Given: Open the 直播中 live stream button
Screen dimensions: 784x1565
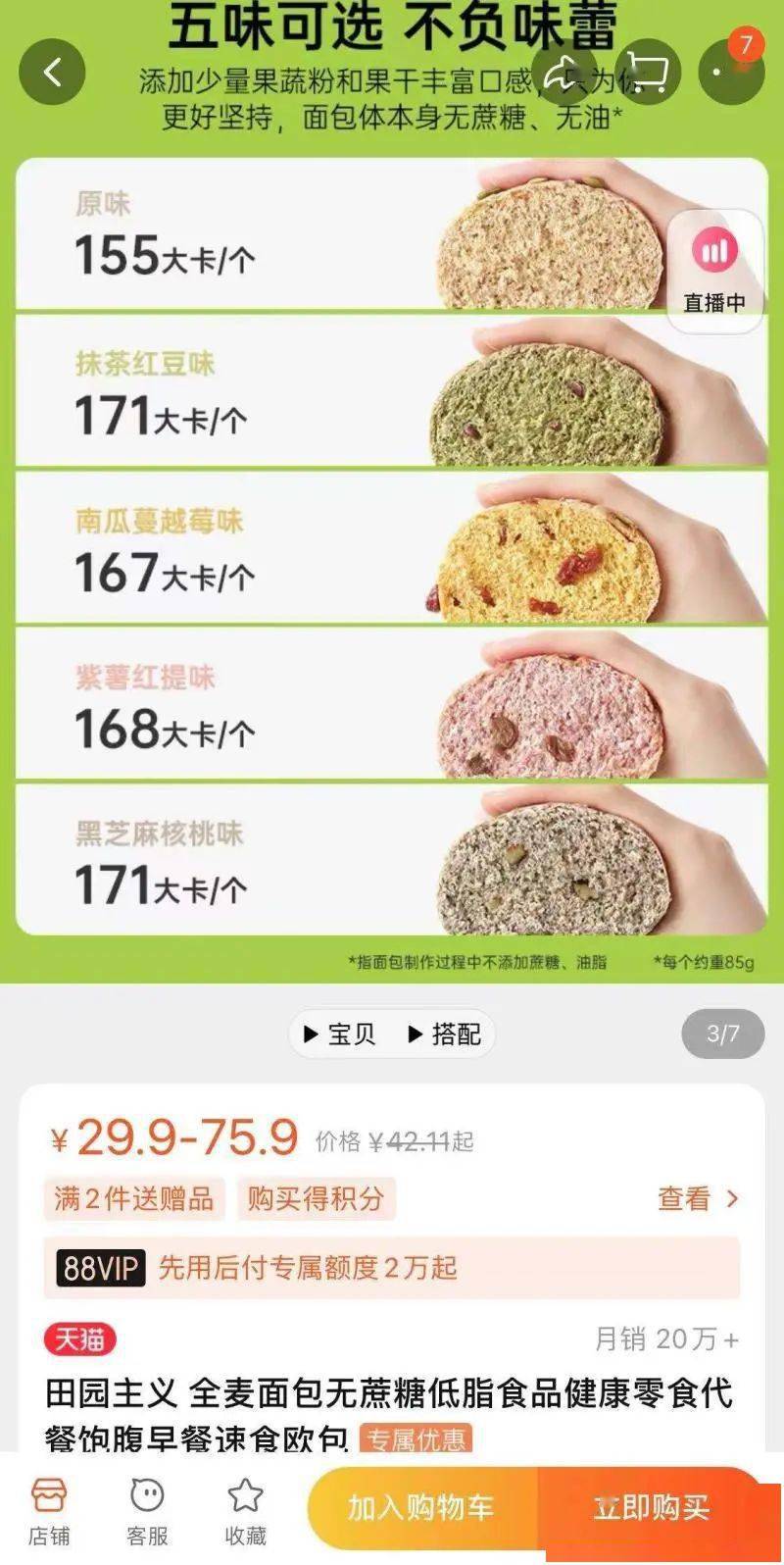Looking at the screenshot, I should coord(715,269).
